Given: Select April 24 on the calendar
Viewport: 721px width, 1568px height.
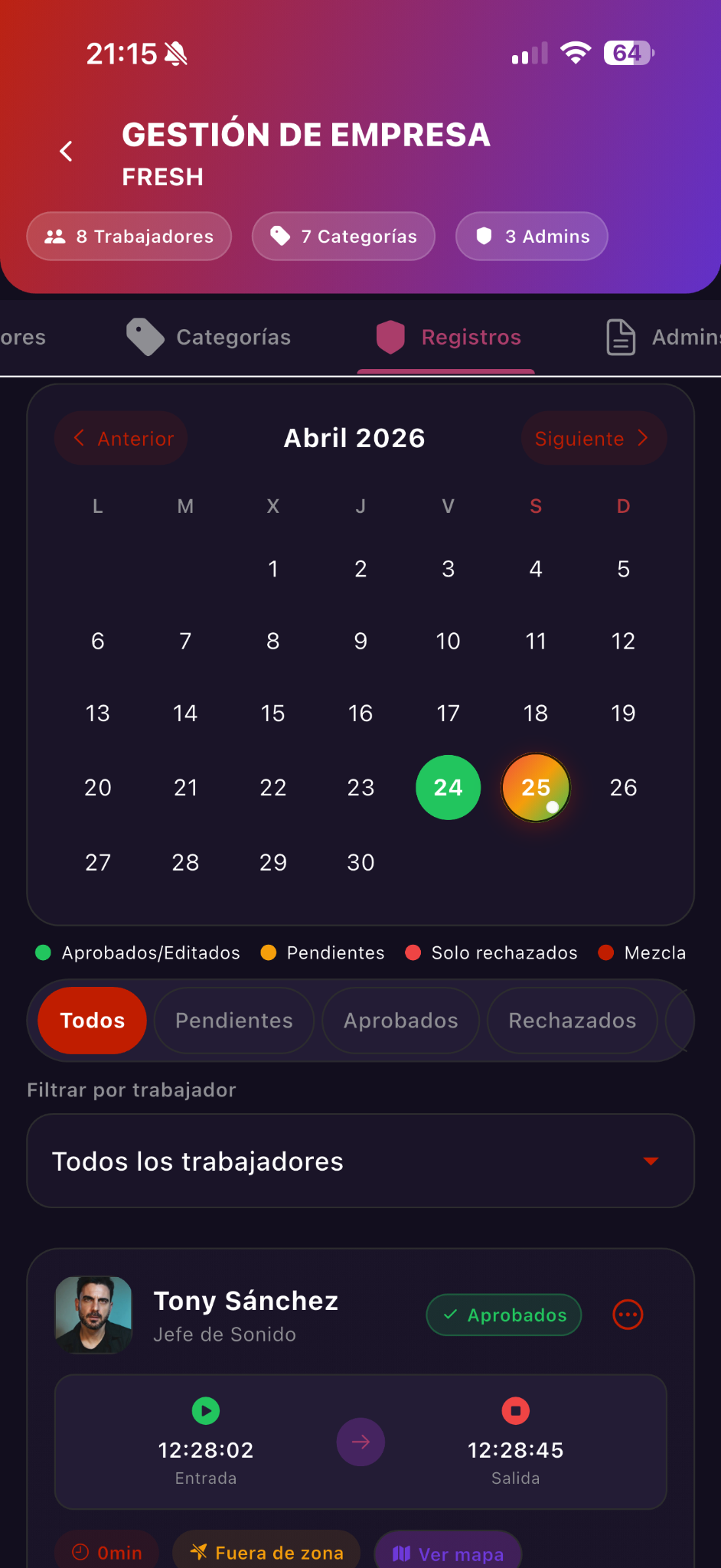Looking at the screenshot, I should [449, 788].
